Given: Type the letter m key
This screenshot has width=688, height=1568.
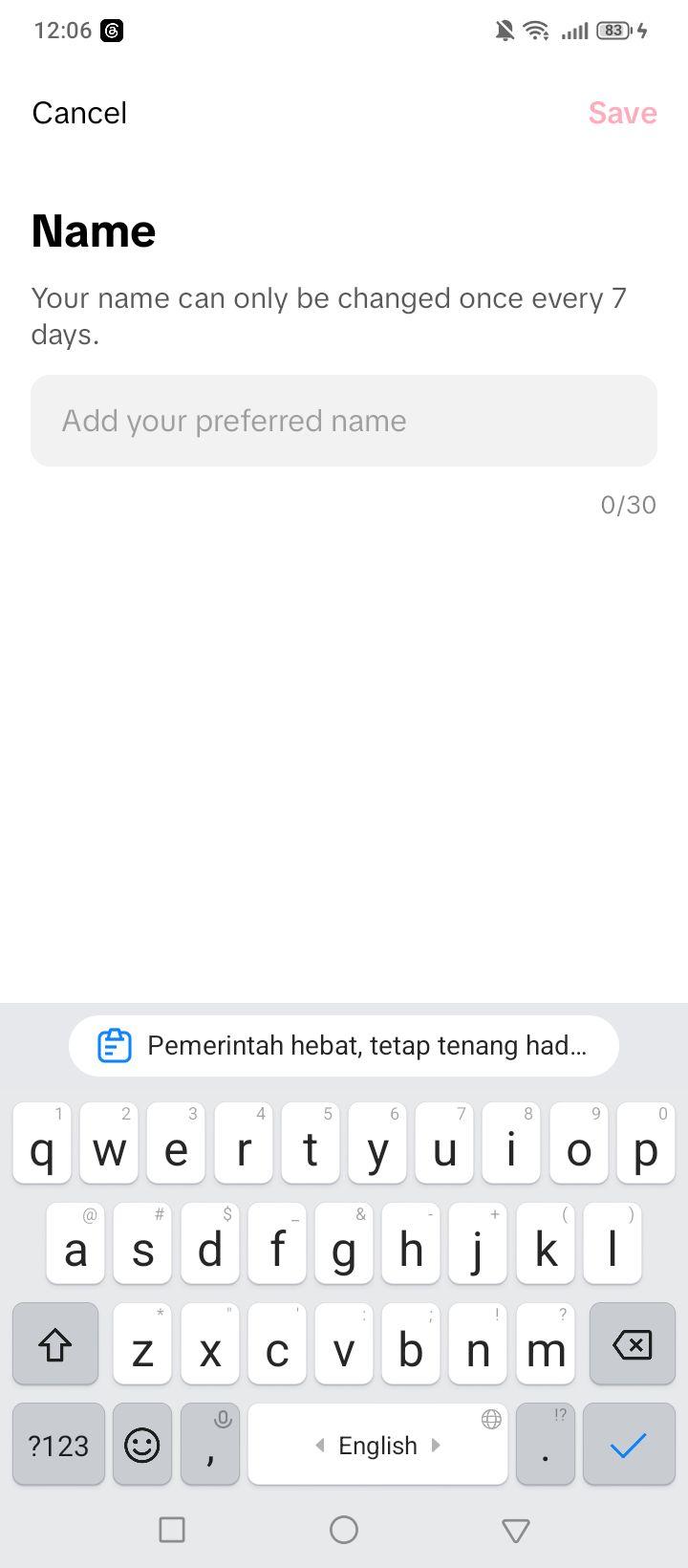Looking at the screenshot, I should pyautogui.click(x=546, y=1344).
